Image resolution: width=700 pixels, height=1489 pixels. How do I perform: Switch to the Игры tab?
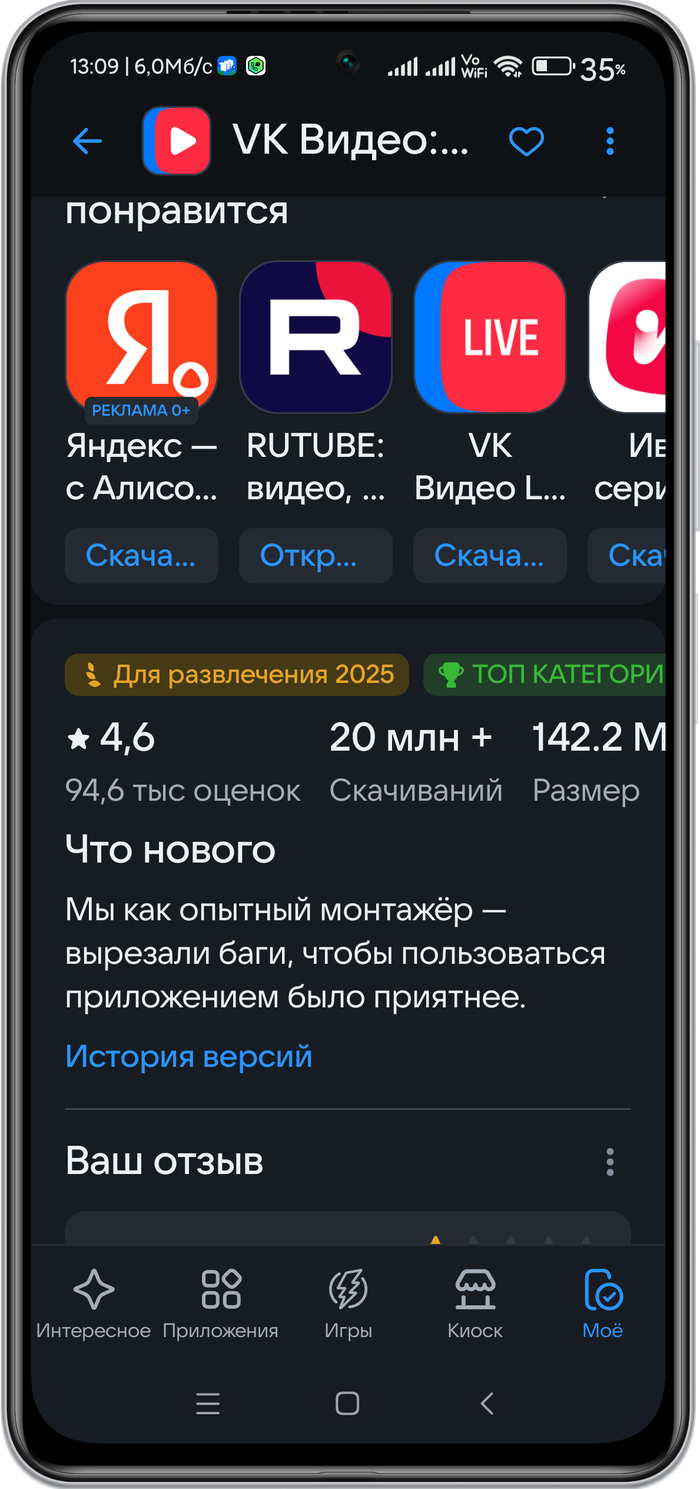tap(348, 1303)
